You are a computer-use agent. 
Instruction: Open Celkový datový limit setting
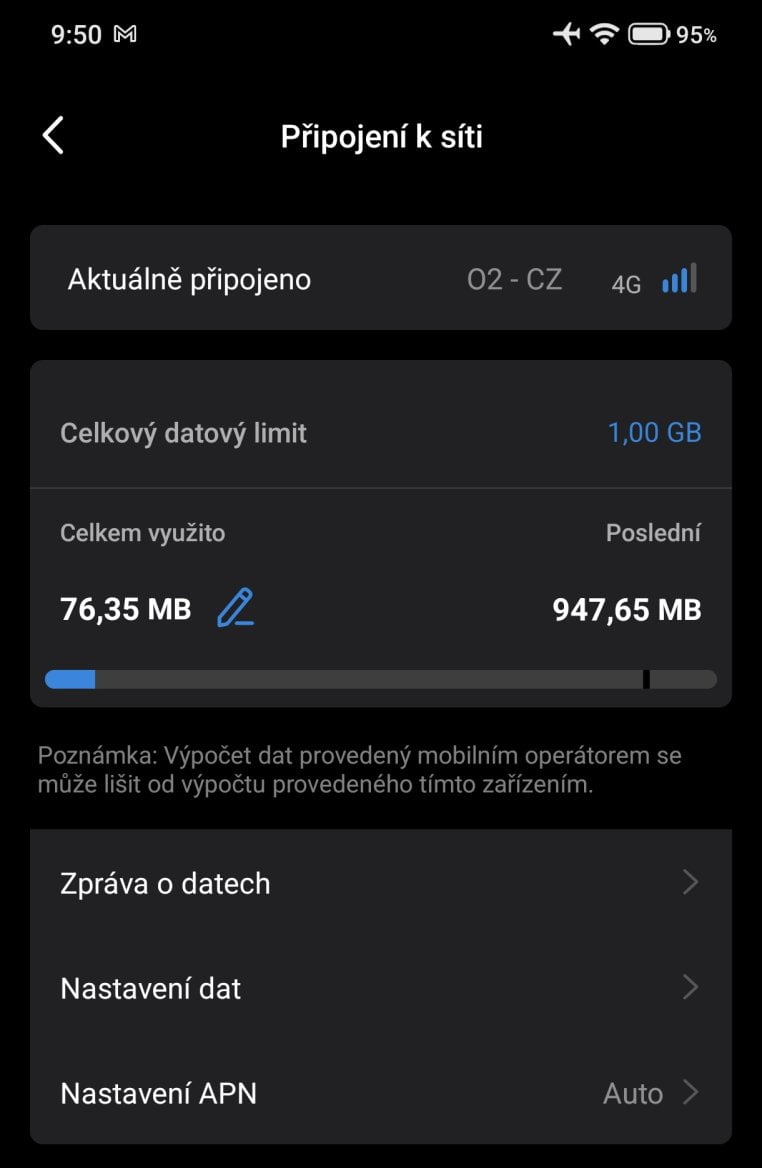380,433
